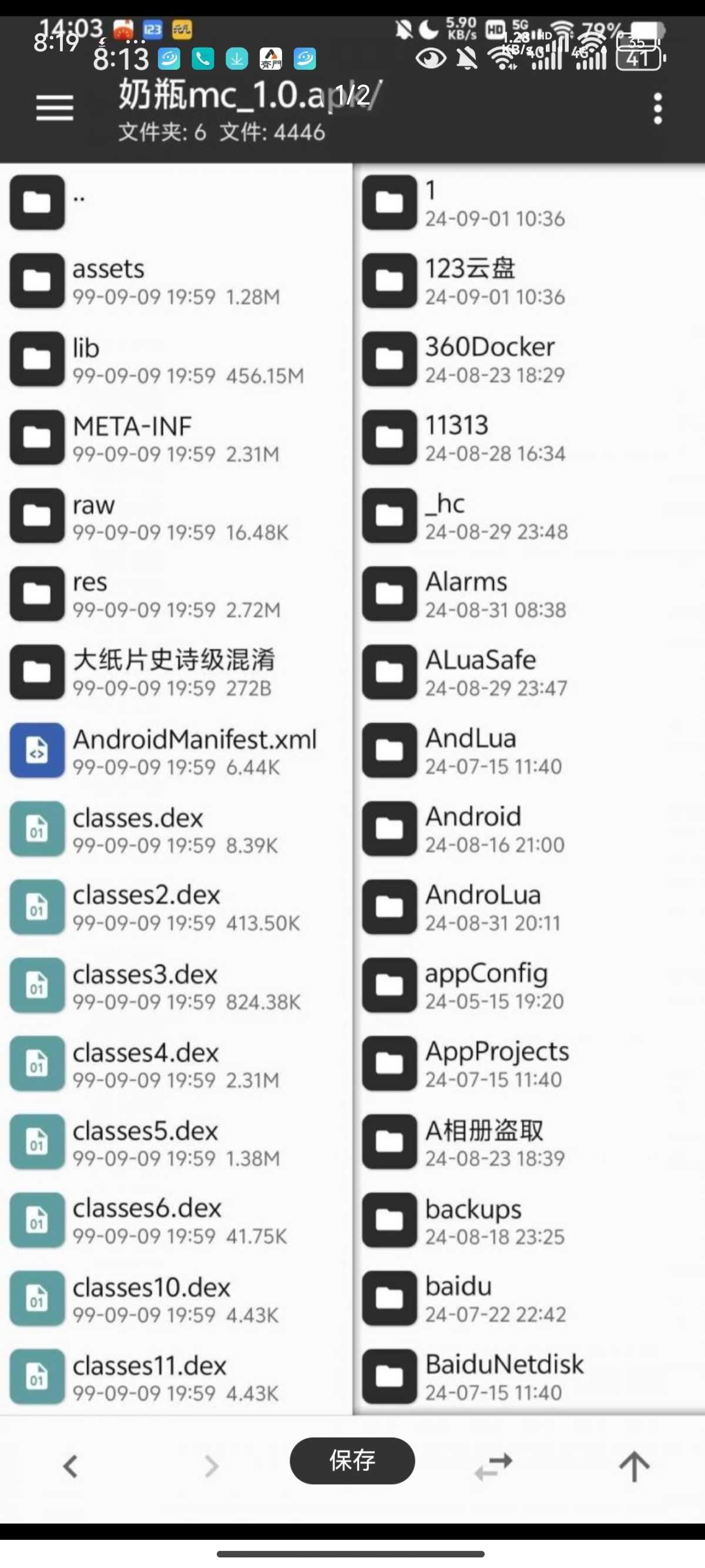The image size is (705, 1568).
Task: Go to parent directory via ".."
Action: [x=176, y=203]
